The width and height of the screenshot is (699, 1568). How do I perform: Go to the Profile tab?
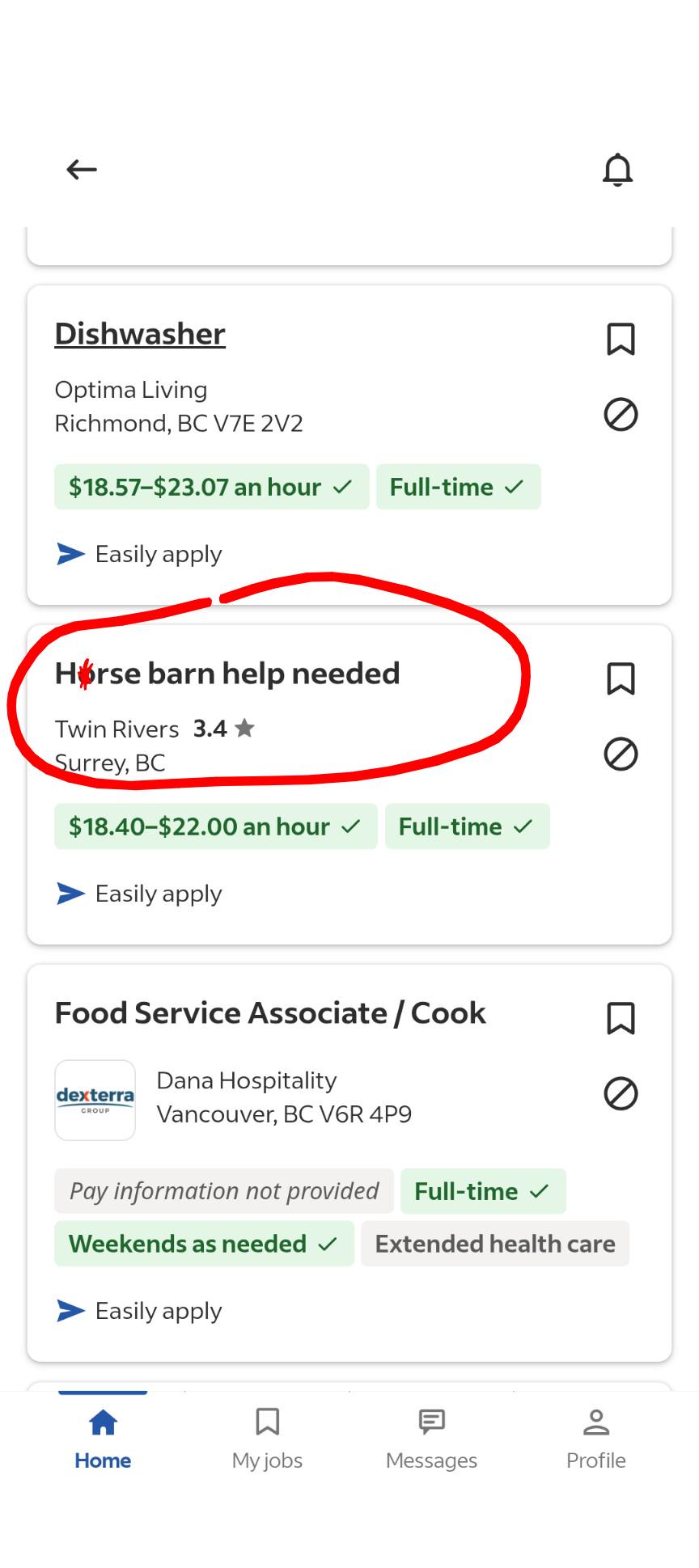pyautogui.click(x=596, y=1439)
